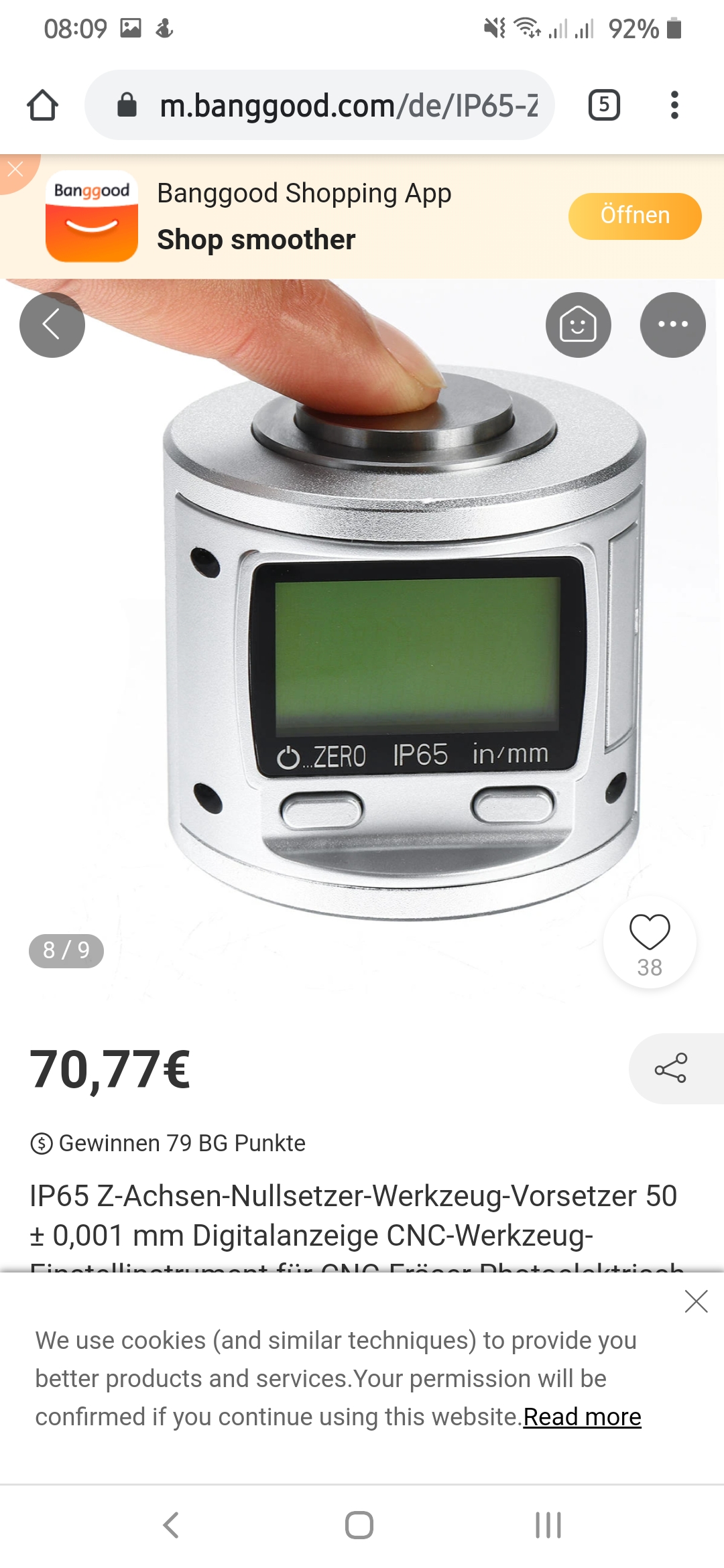Close the cookie notice
The width and height of the screenshot is (724, 1568).
[697, 1301]
